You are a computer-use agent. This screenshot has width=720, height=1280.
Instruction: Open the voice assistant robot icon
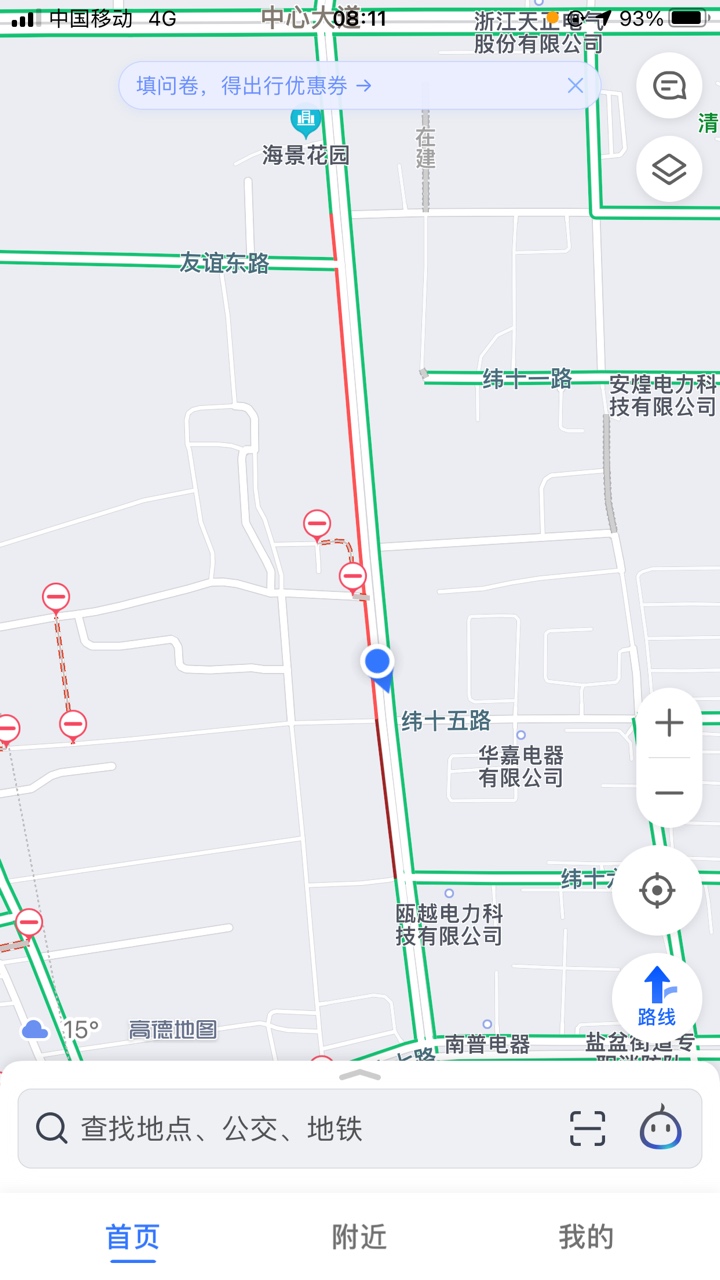pos(661,1129)
